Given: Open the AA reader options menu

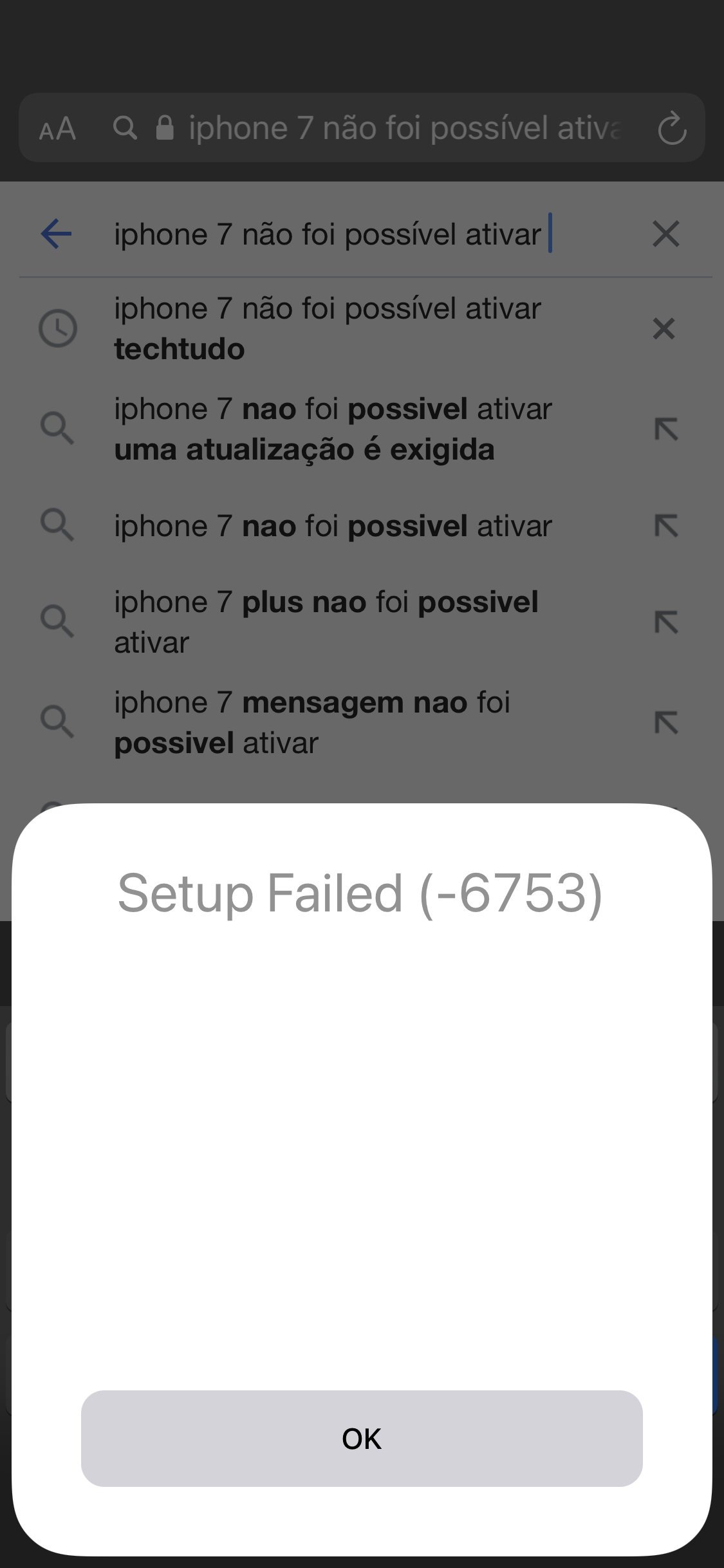Looking at the screenshot, I should 57,129.
